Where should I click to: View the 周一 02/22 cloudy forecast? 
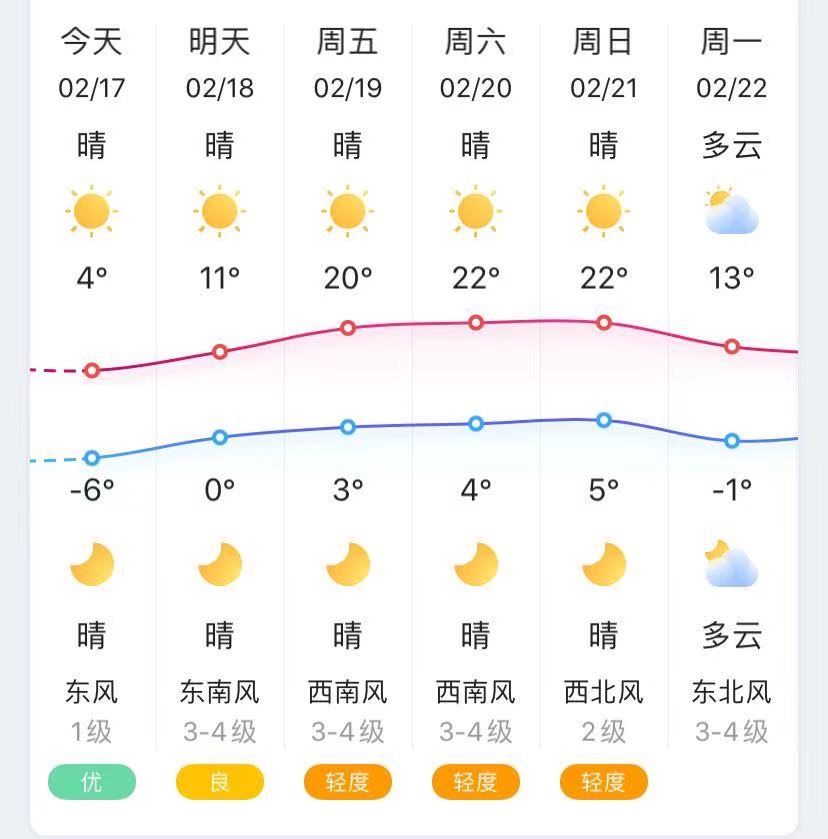pos(732,64)
